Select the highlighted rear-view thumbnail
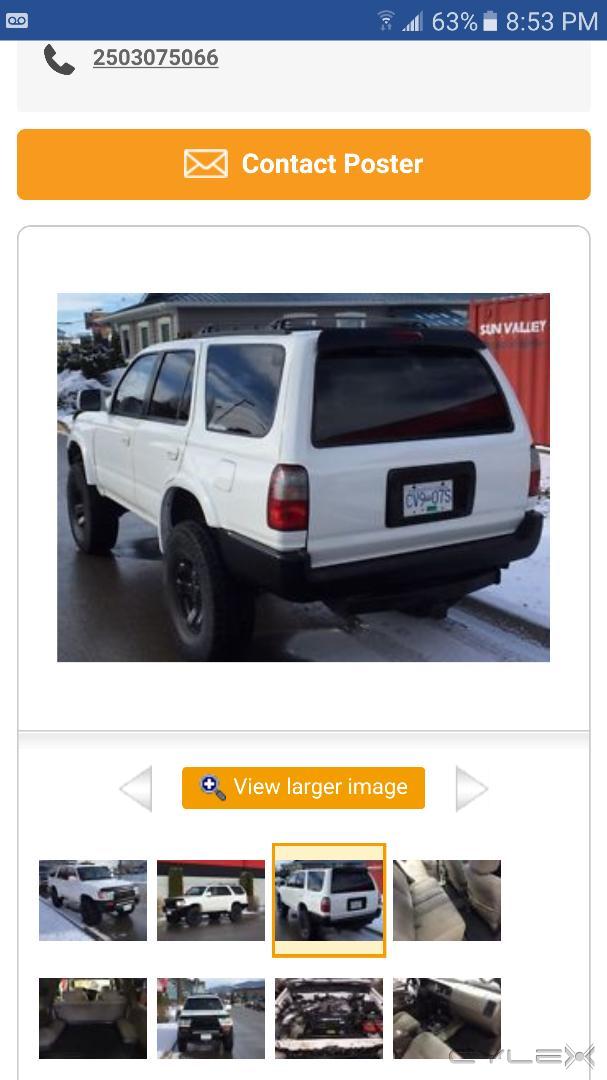 click(x=329, y=900)
